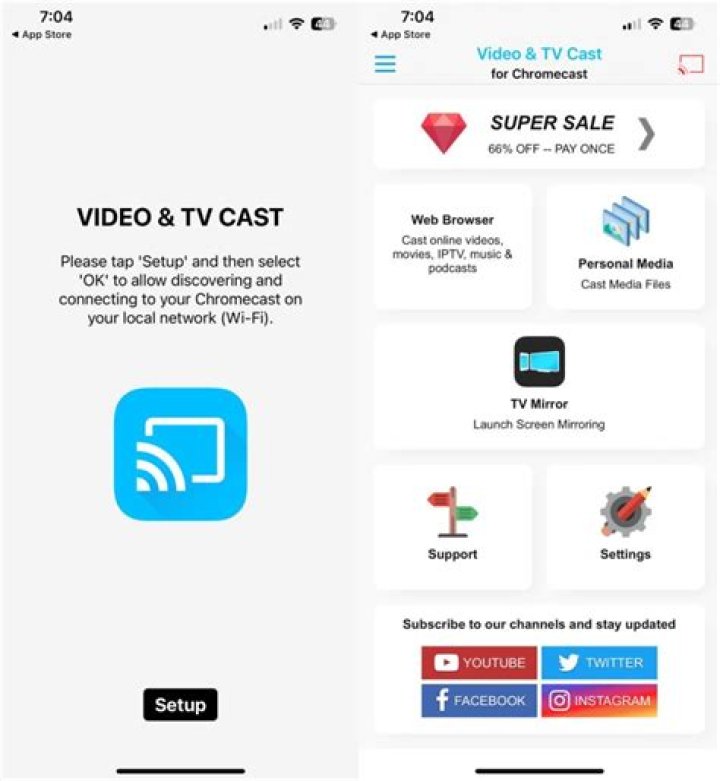Launch TV Mirror screen mirroring

[x=538, y=386]
